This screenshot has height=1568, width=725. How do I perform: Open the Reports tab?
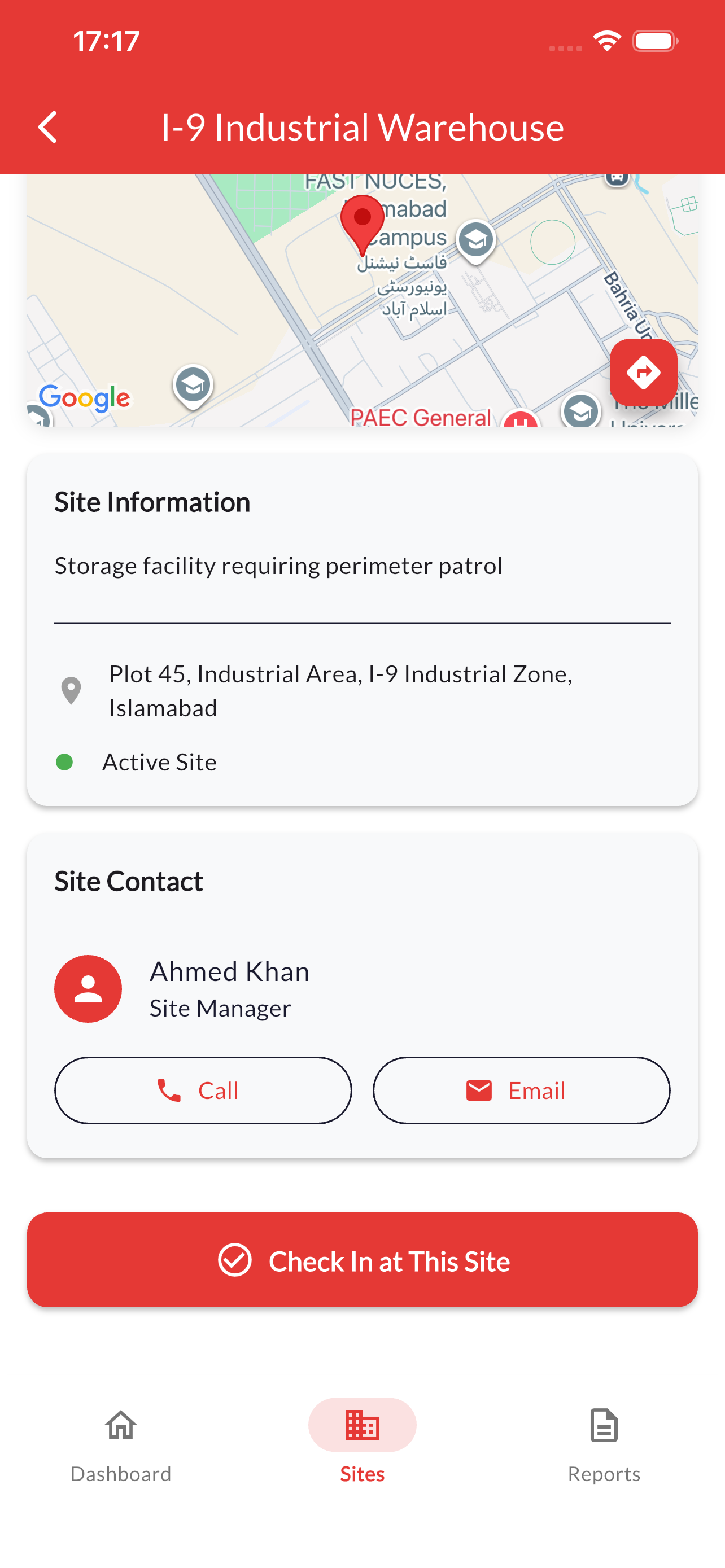click(603, 1444)
